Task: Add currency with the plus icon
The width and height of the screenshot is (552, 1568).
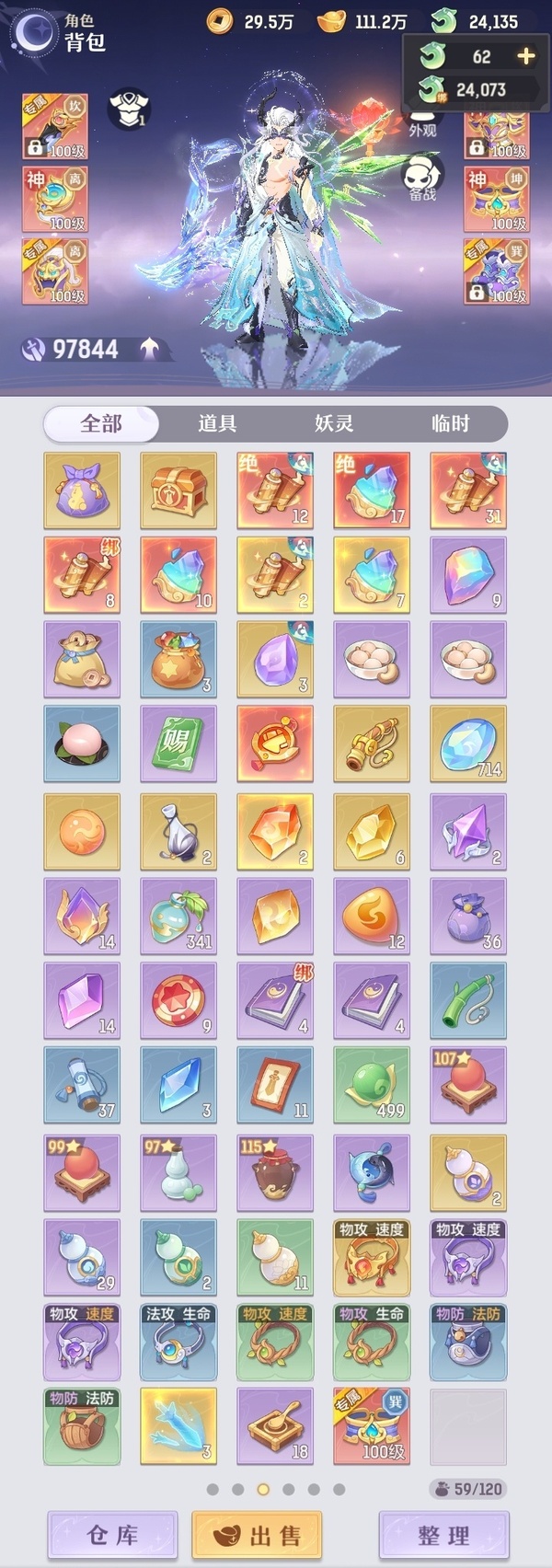Action: (525, 57)
